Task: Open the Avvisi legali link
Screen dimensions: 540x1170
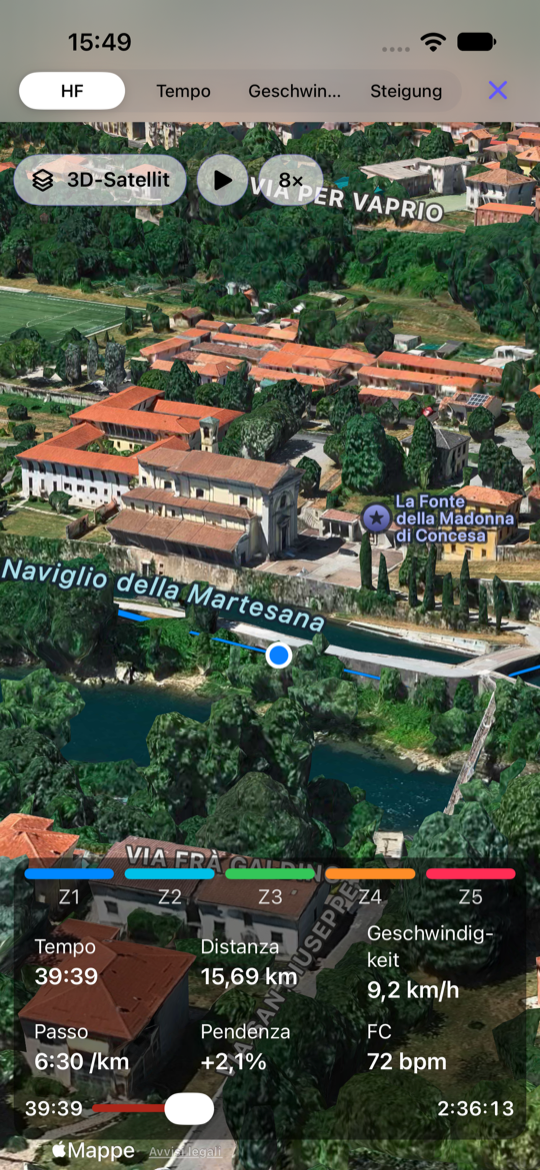Action: tap(185, 1152)
